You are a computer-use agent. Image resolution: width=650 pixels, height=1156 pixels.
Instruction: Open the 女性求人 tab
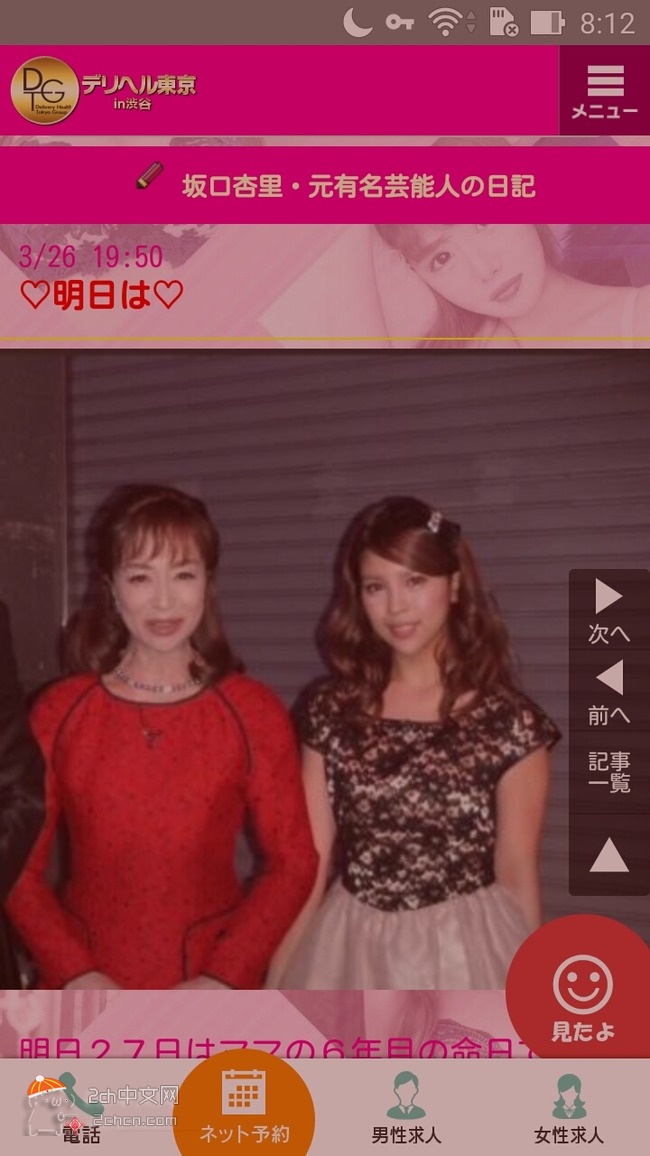tap(567, 1110)
